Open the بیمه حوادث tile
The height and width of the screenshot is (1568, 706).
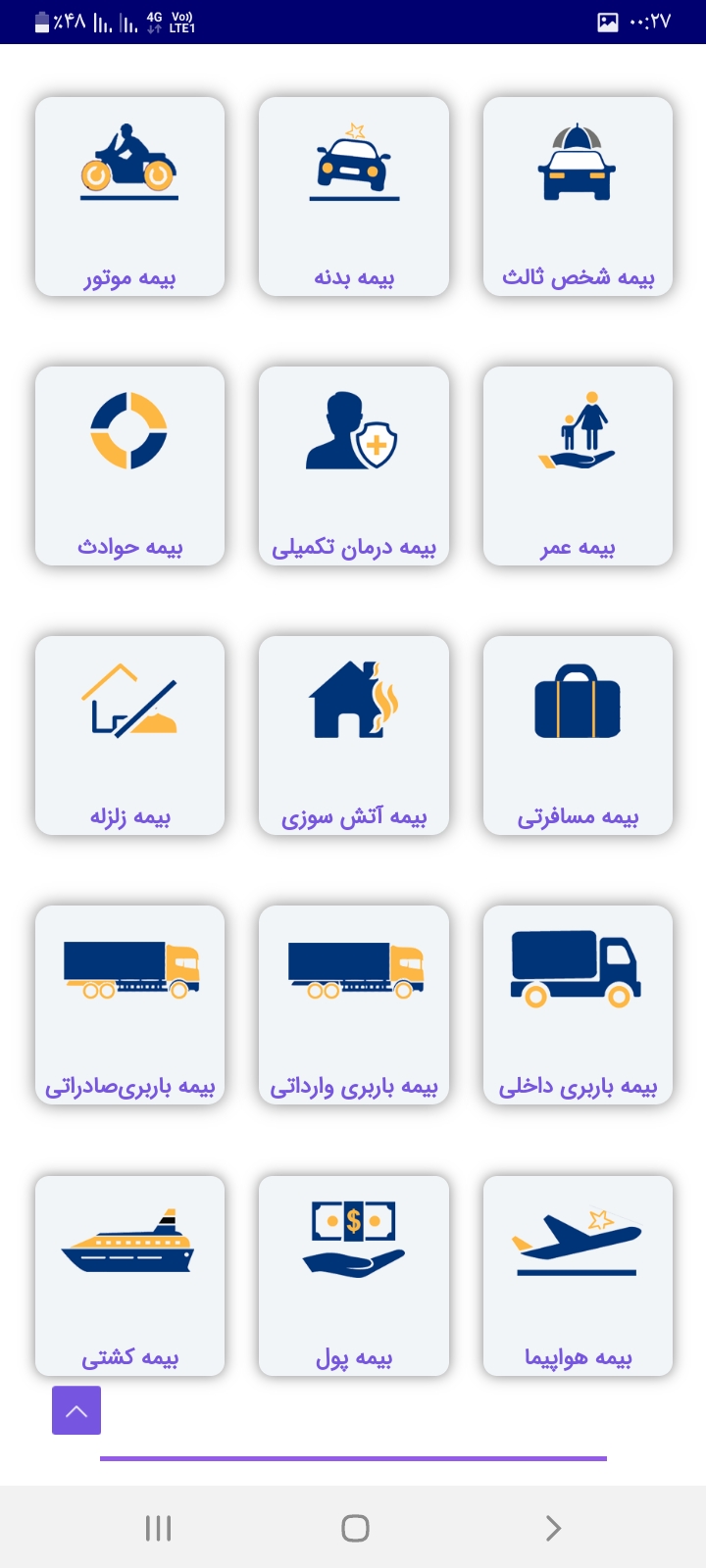pos(129,465)
